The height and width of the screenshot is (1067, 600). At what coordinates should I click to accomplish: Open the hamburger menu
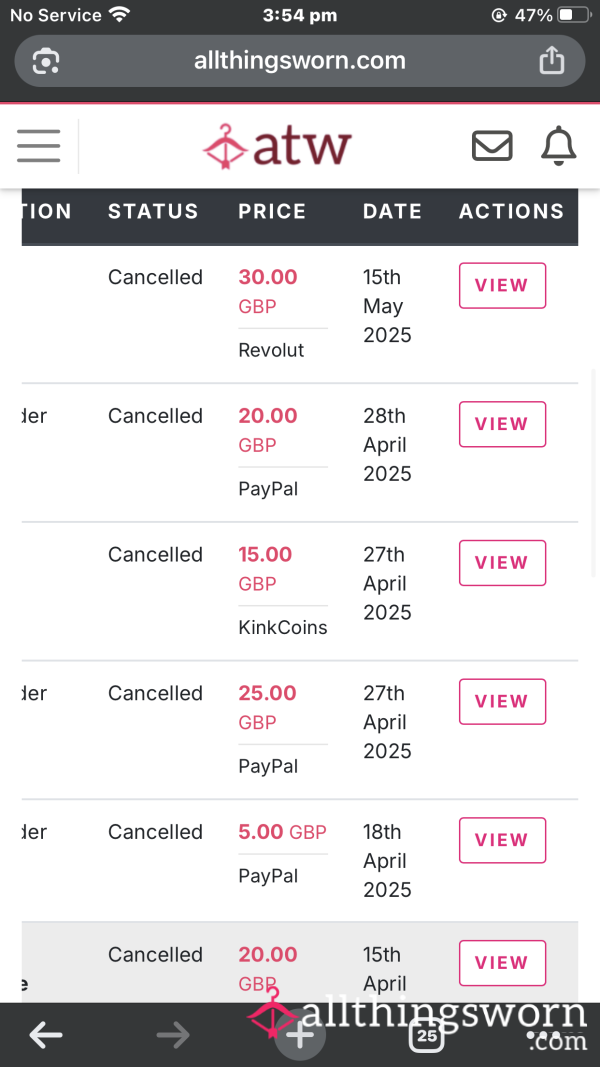click(39, 146)
